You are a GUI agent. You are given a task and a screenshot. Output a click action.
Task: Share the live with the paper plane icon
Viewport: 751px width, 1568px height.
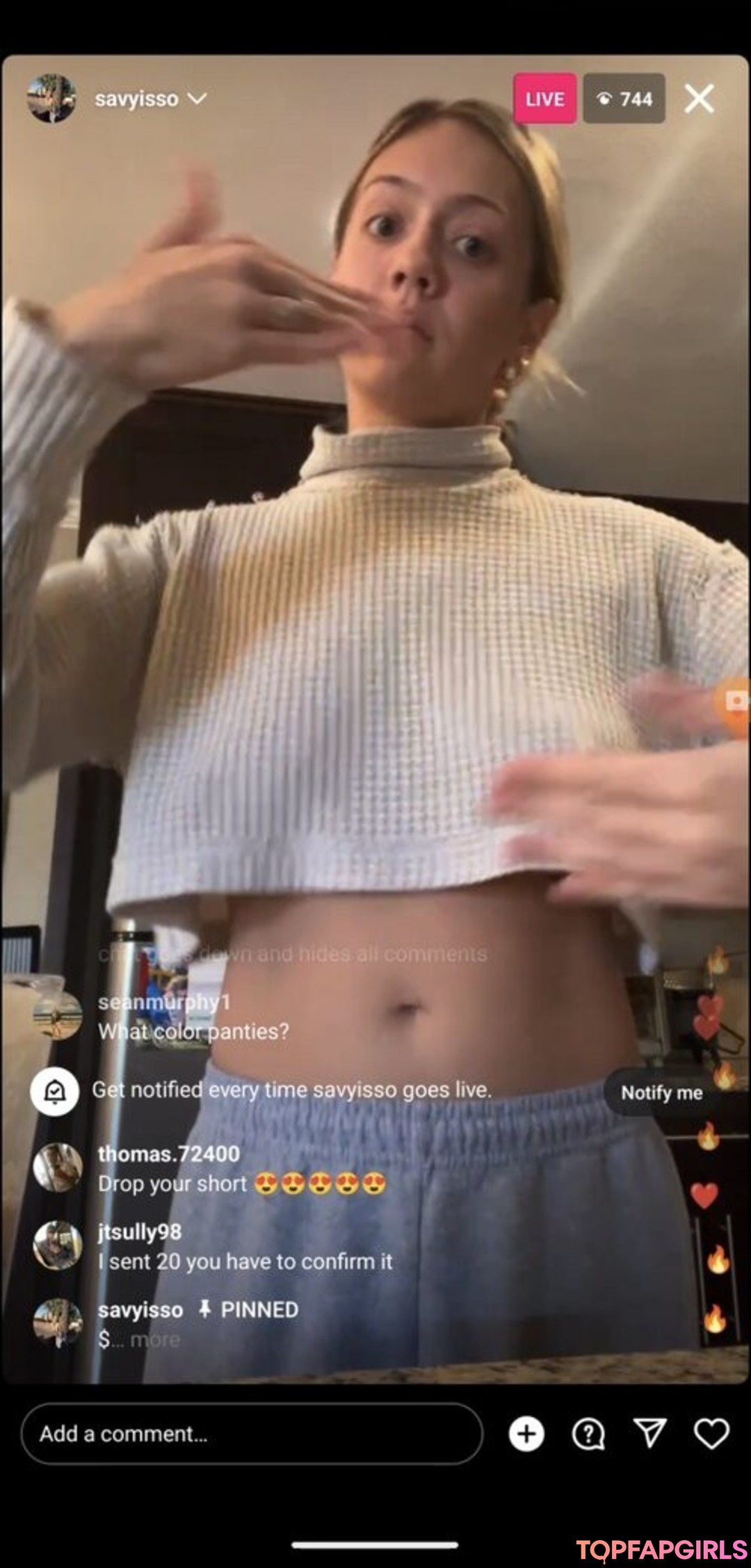click(x=650, y=1434)
